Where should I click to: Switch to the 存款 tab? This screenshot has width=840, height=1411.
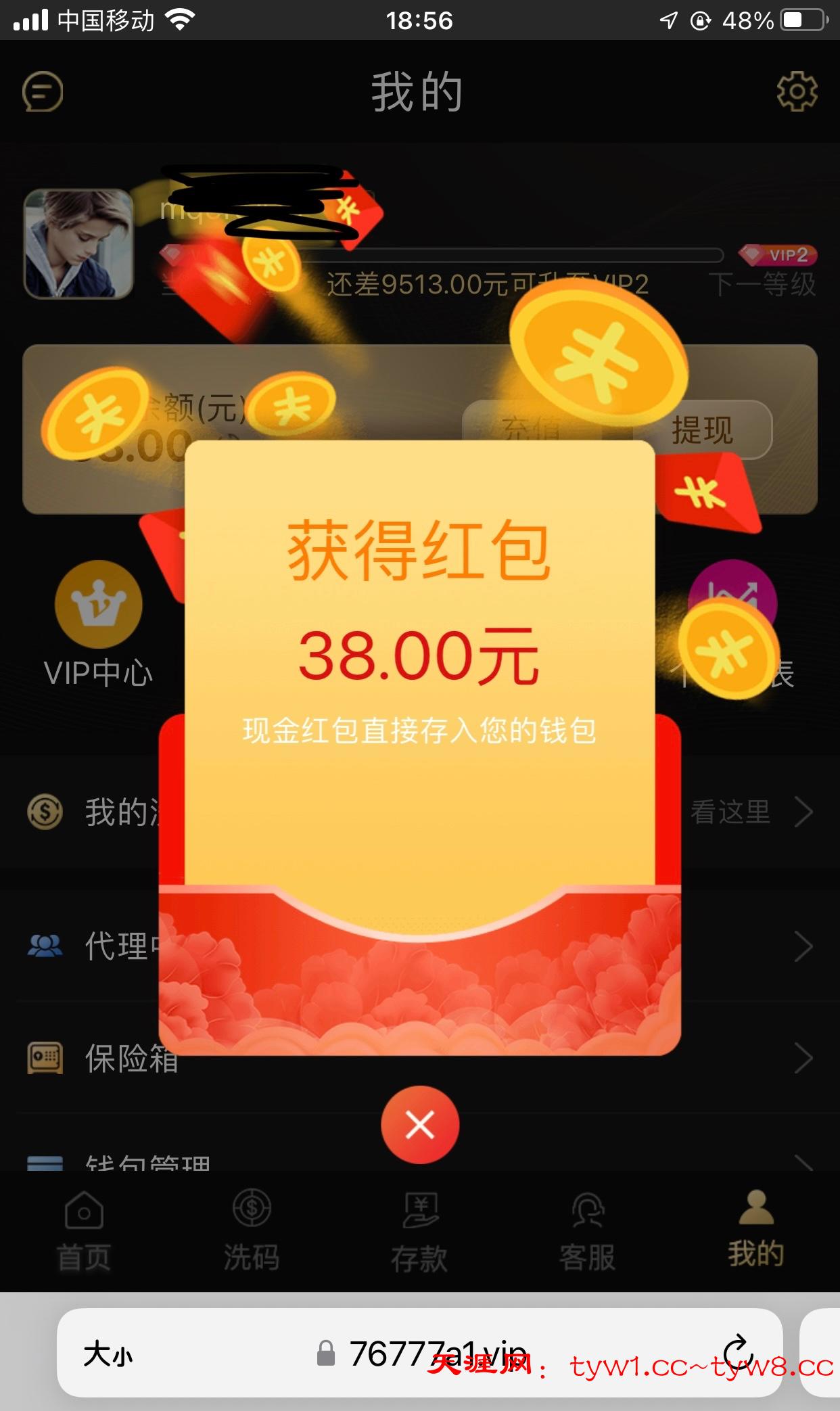point(419,1231)
